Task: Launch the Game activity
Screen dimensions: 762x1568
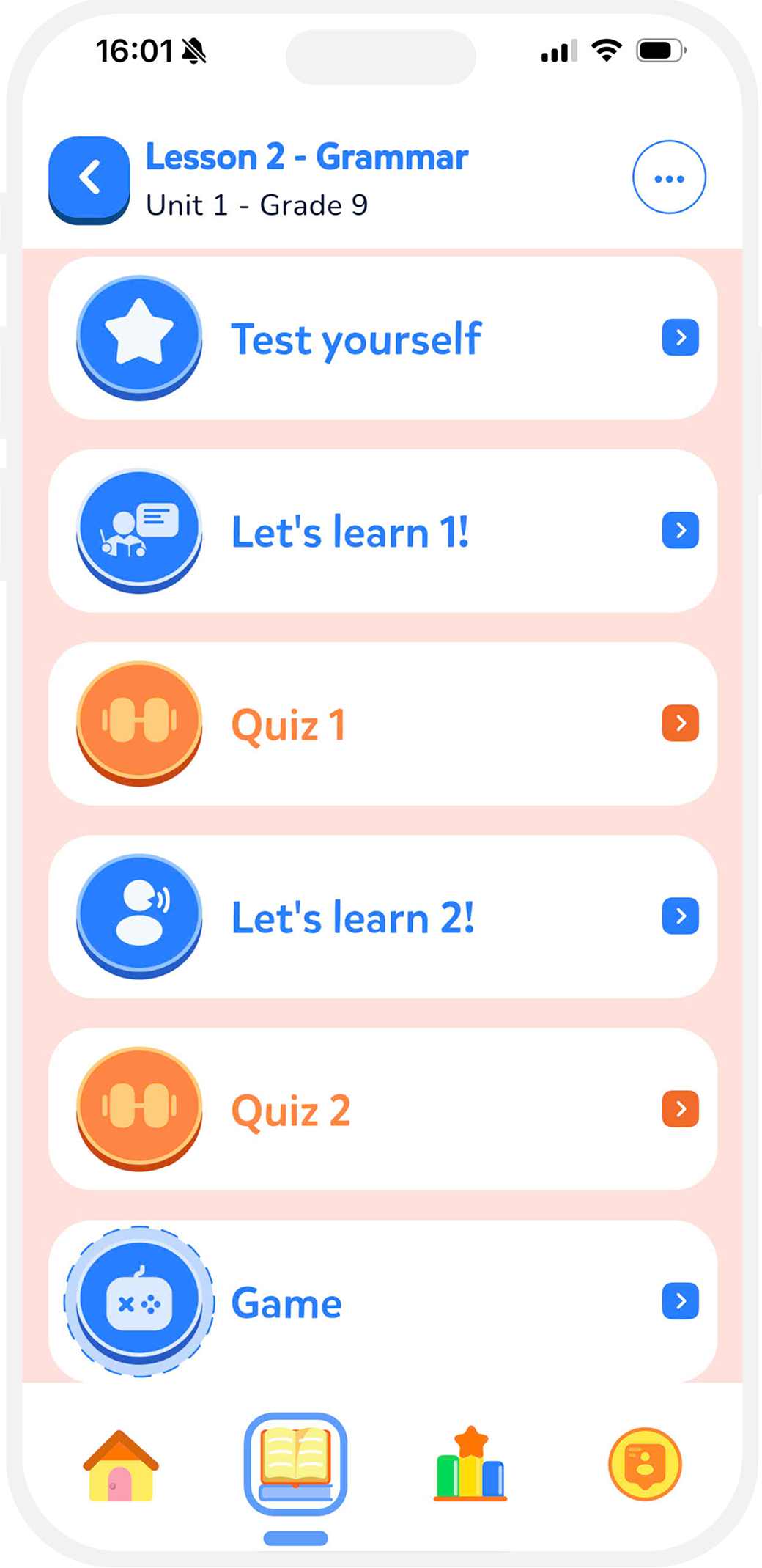Action: 382,1302
